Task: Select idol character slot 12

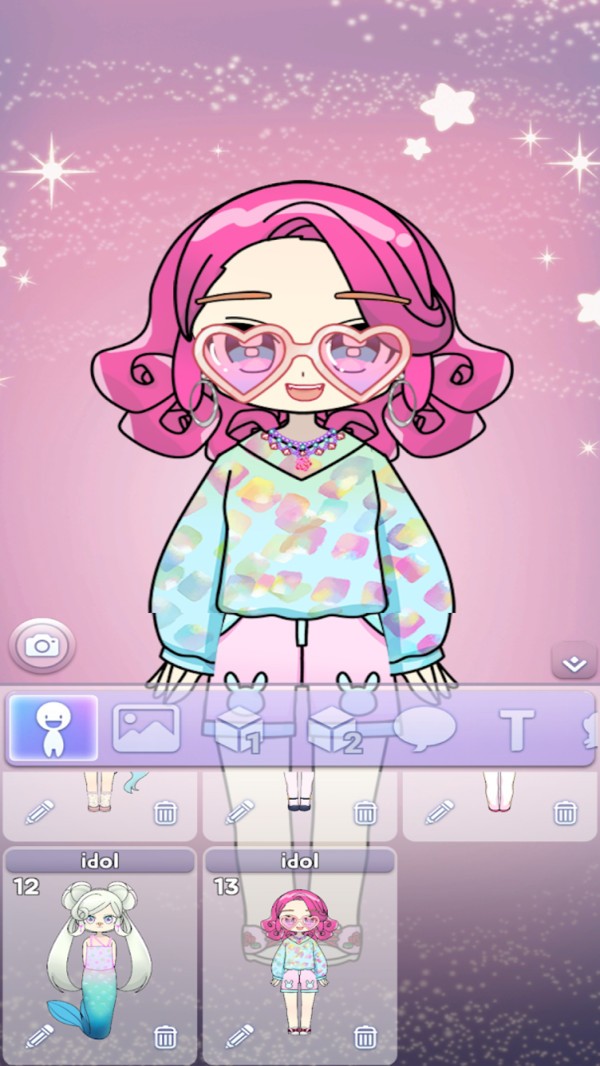Action: tap(99, 950)
